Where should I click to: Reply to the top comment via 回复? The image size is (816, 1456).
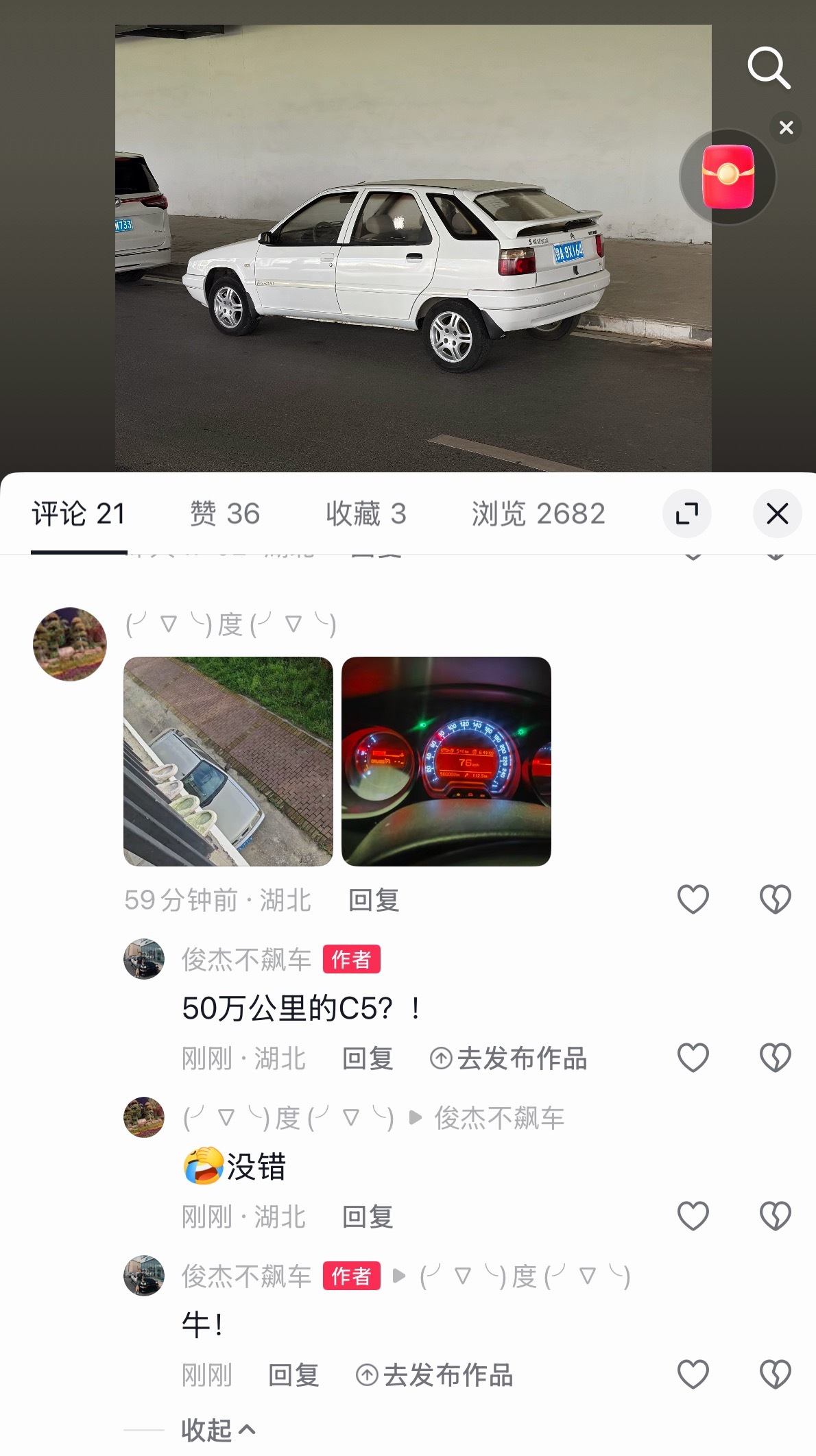tap(374, 901)
